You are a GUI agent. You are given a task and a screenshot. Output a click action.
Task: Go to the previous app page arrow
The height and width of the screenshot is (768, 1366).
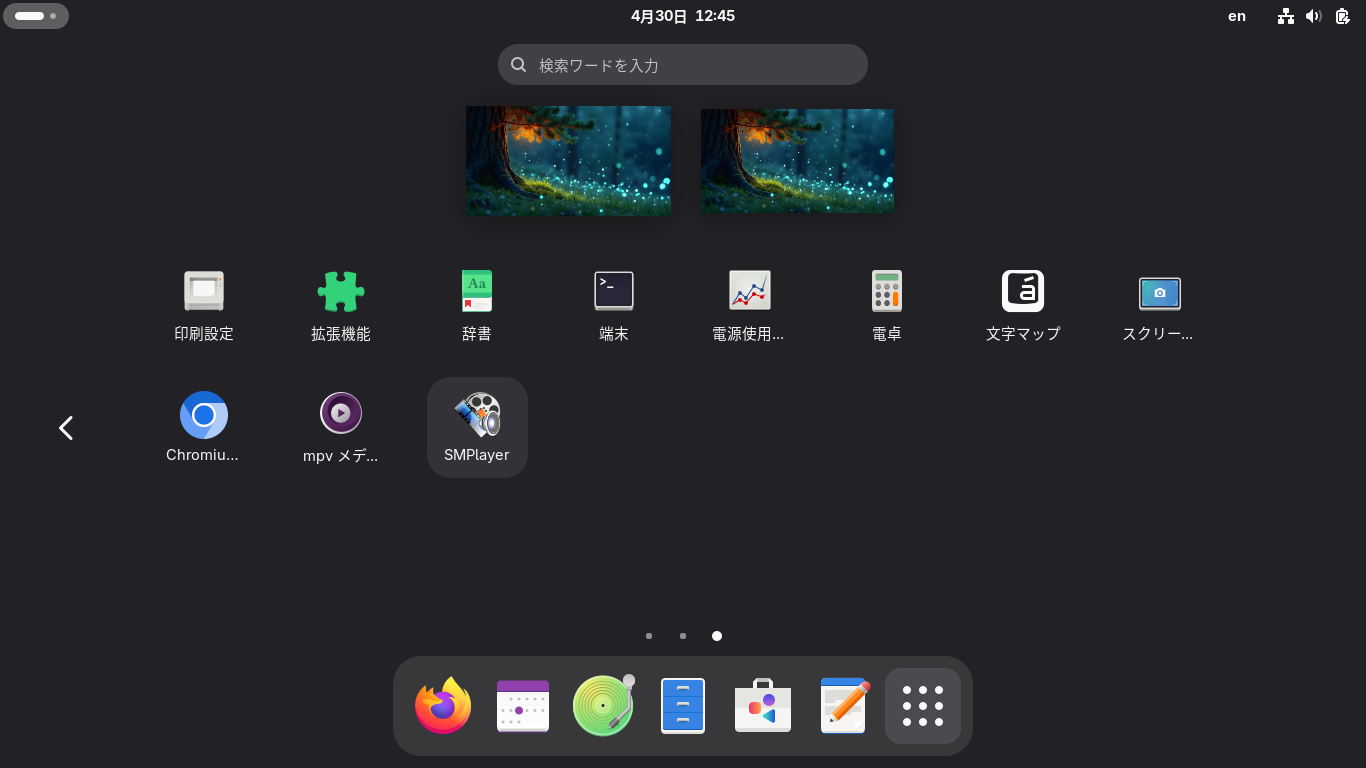(x=66, y=428)
